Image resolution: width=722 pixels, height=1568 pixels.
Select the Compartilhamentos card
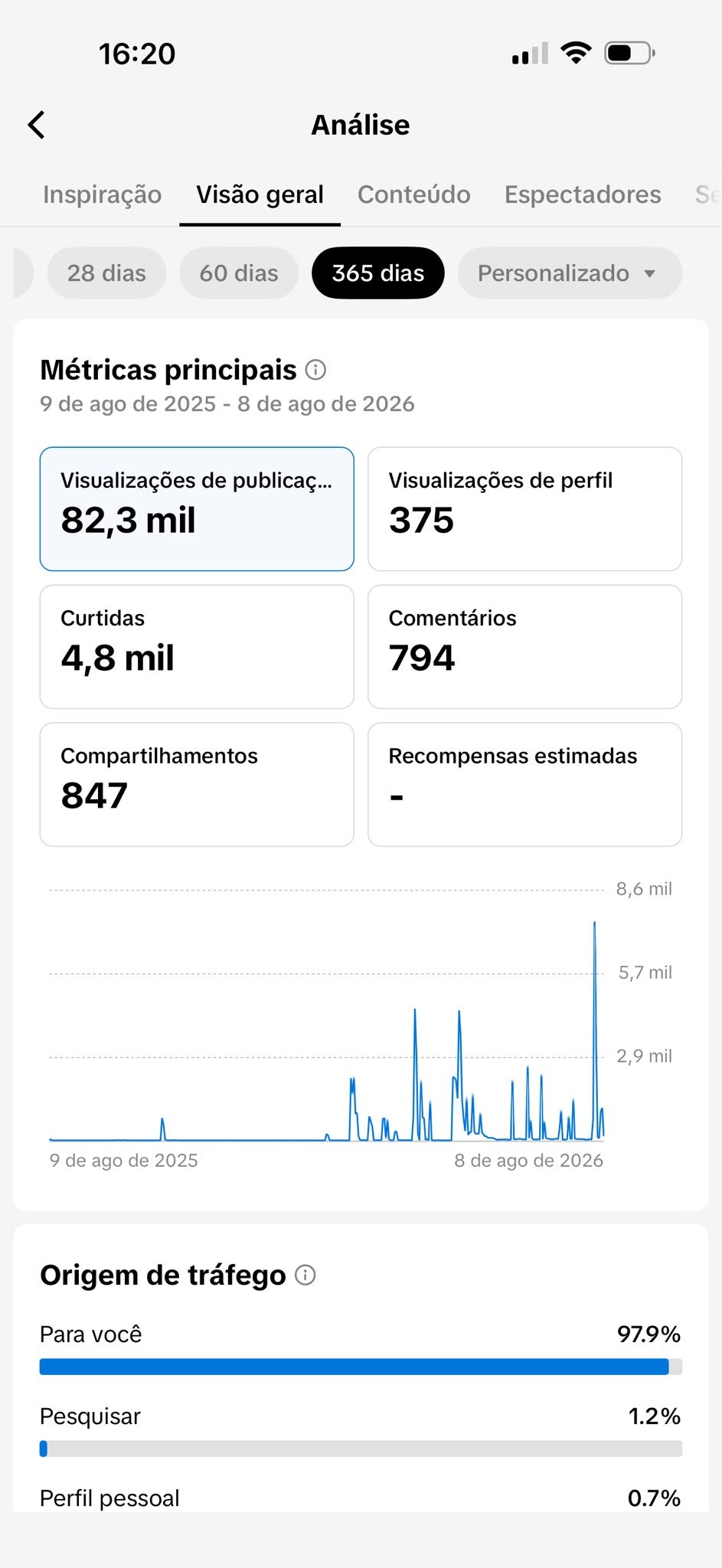tap(197, 785)
